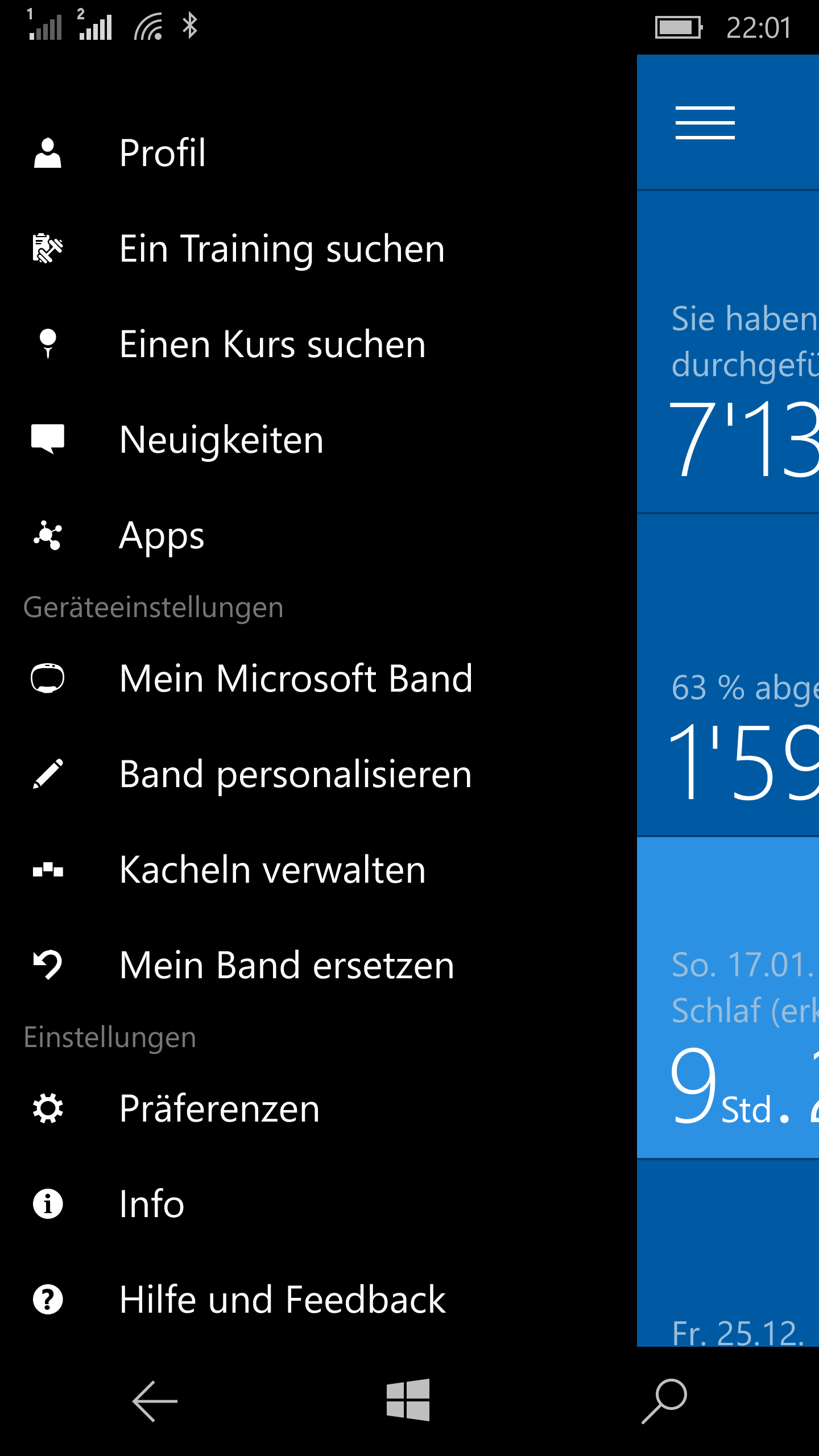Choose Mein Band ersetzen
The height and width of the screenshot is (1456, 819).
[318, 965]
